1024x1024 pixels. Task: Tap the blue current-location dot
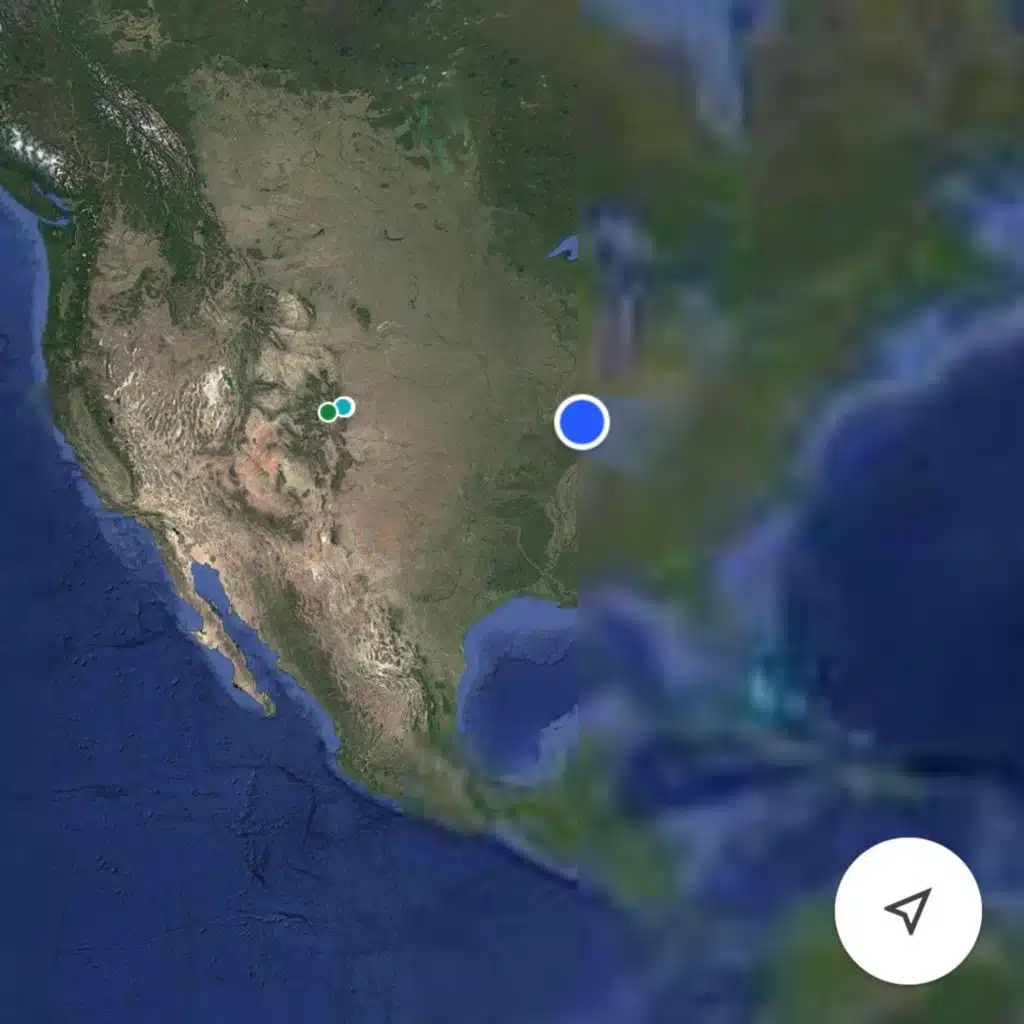pyautogui.click(x=582, y=422)
